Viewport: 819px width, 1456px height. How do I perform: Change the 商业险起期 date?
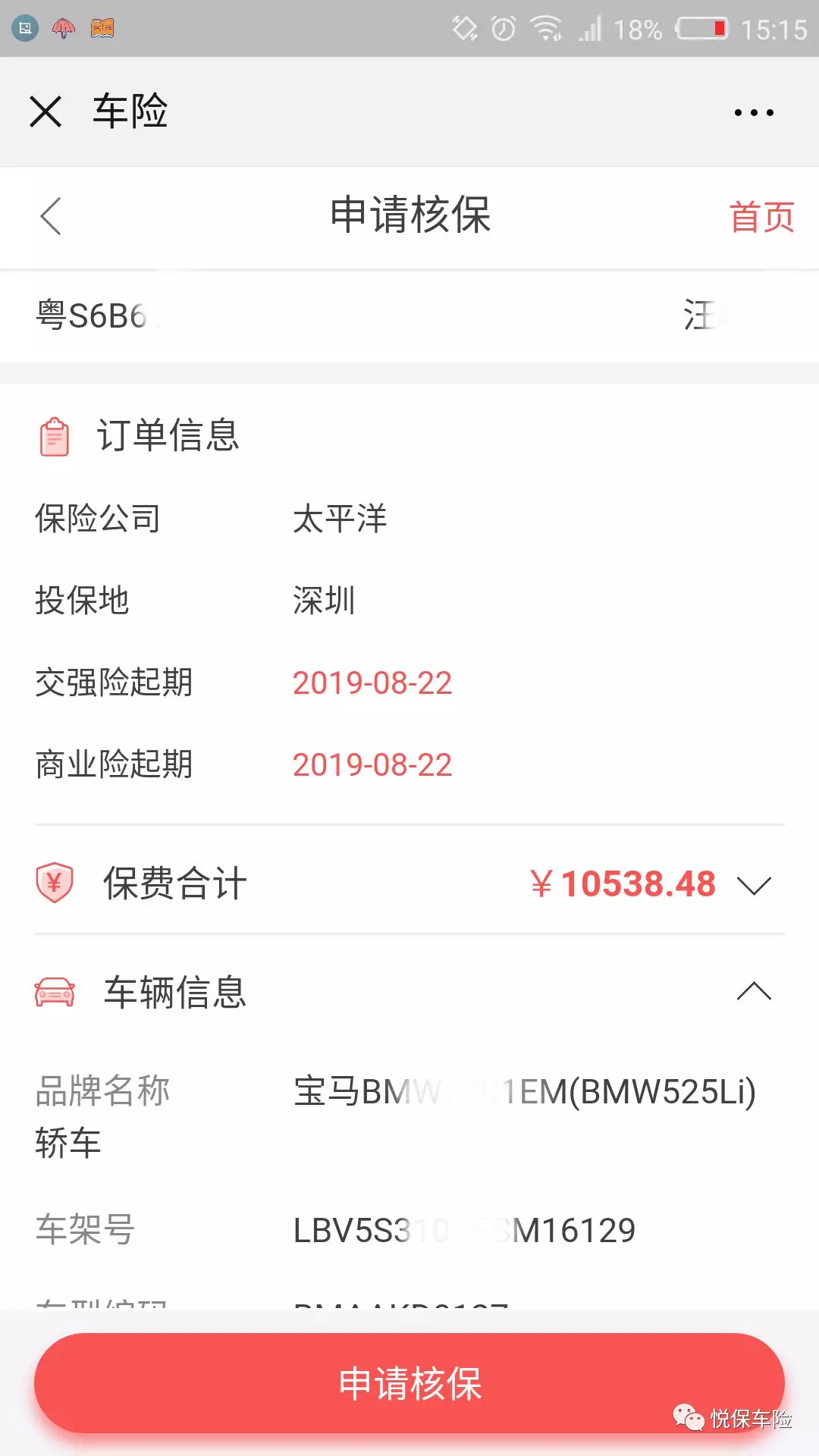(x=372, y=765)
